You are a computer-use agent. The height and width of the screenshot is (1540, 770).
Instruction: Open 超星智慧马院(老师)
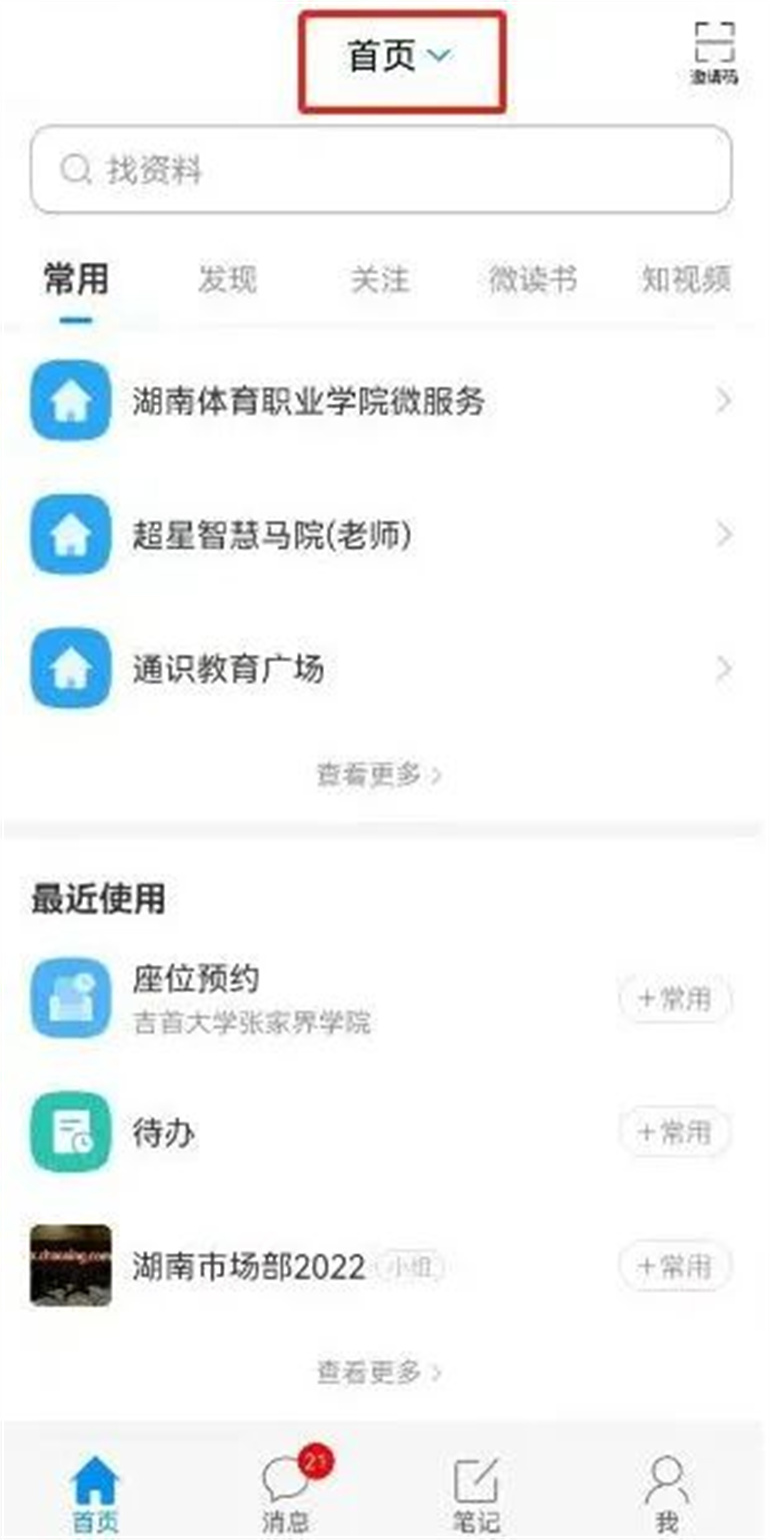point(380,536)
